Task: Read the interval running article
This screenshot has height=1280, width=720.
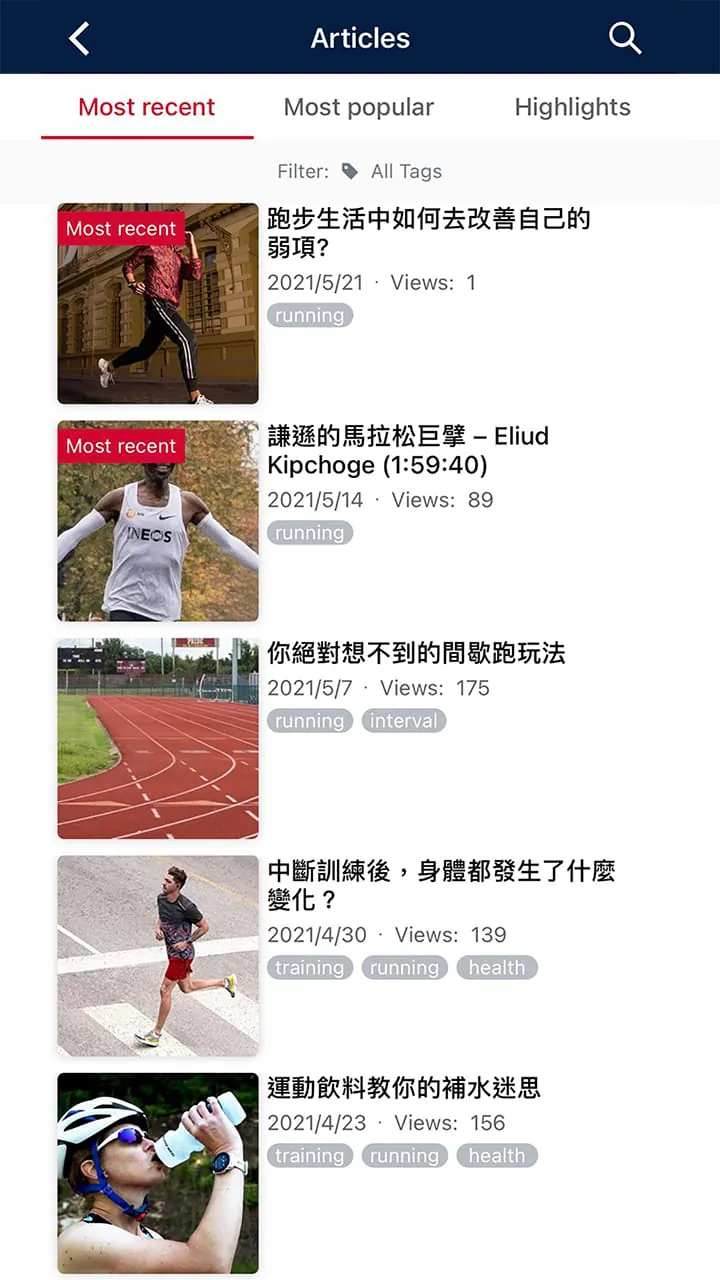Action: [x=420, y=653]
